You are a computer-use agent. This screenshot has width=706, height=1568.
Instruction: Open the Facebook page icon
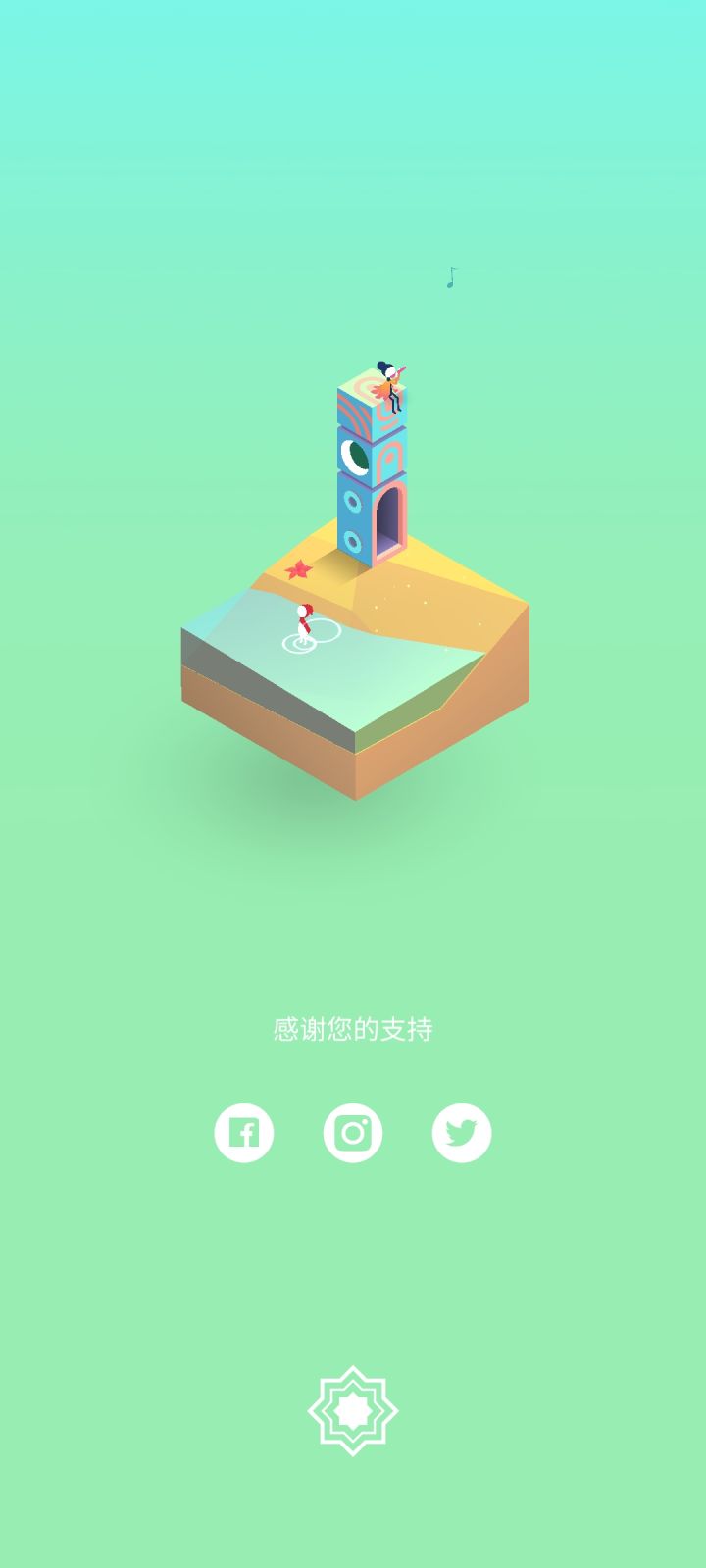[243, 1132]
